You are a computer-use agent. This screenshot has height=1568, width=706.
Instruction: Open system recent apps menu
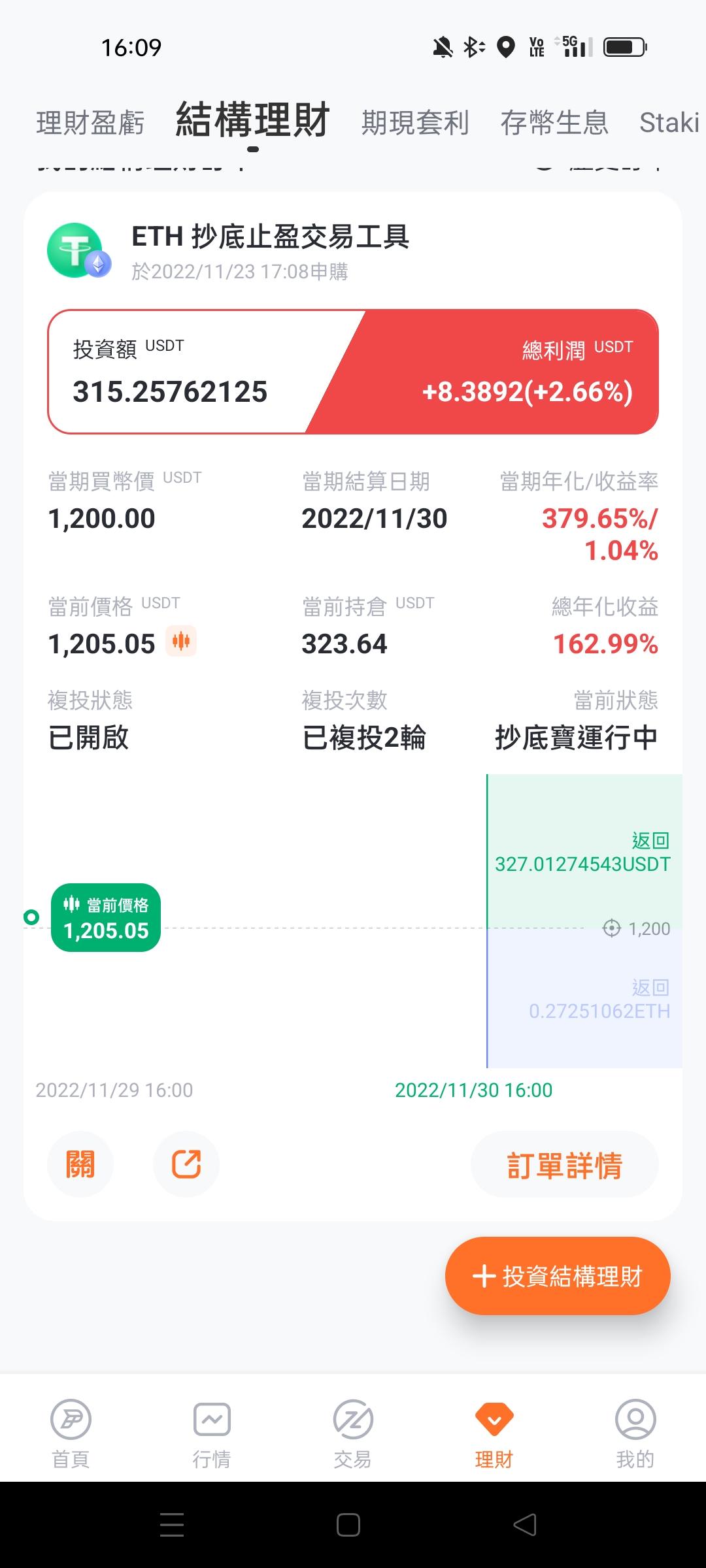coord(172,1525)
